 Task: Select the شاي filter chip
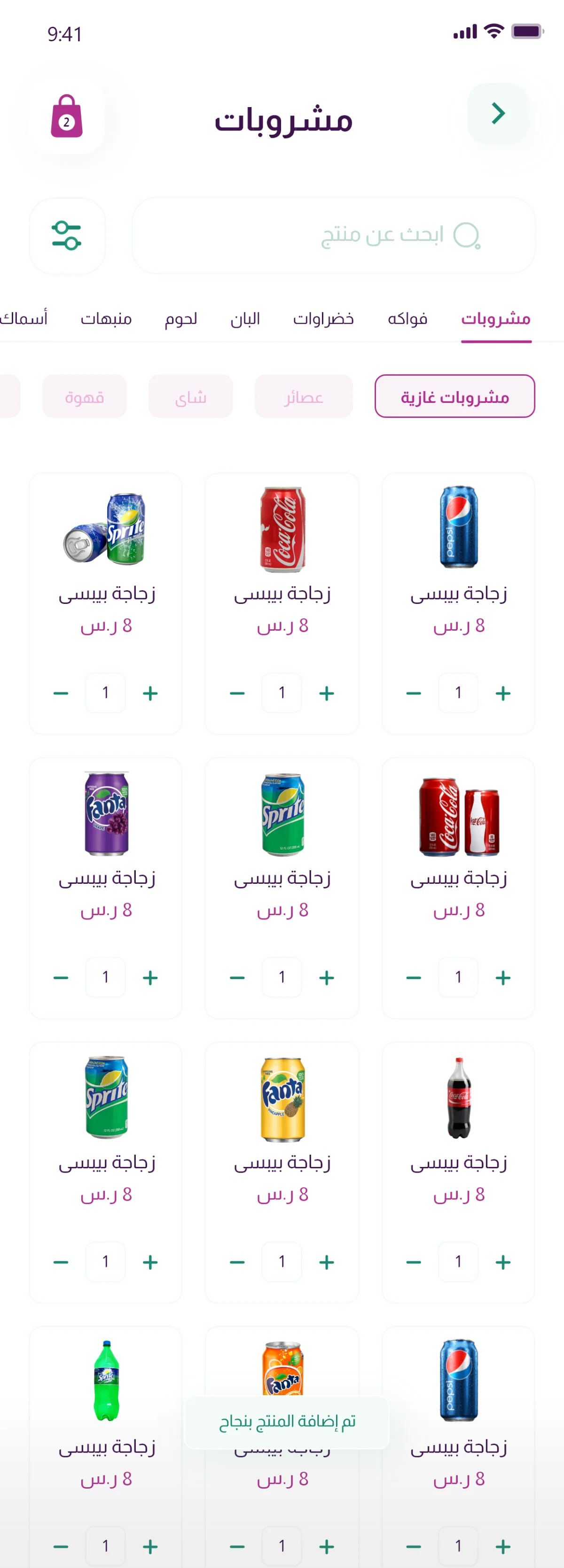(x=191, y=396)
